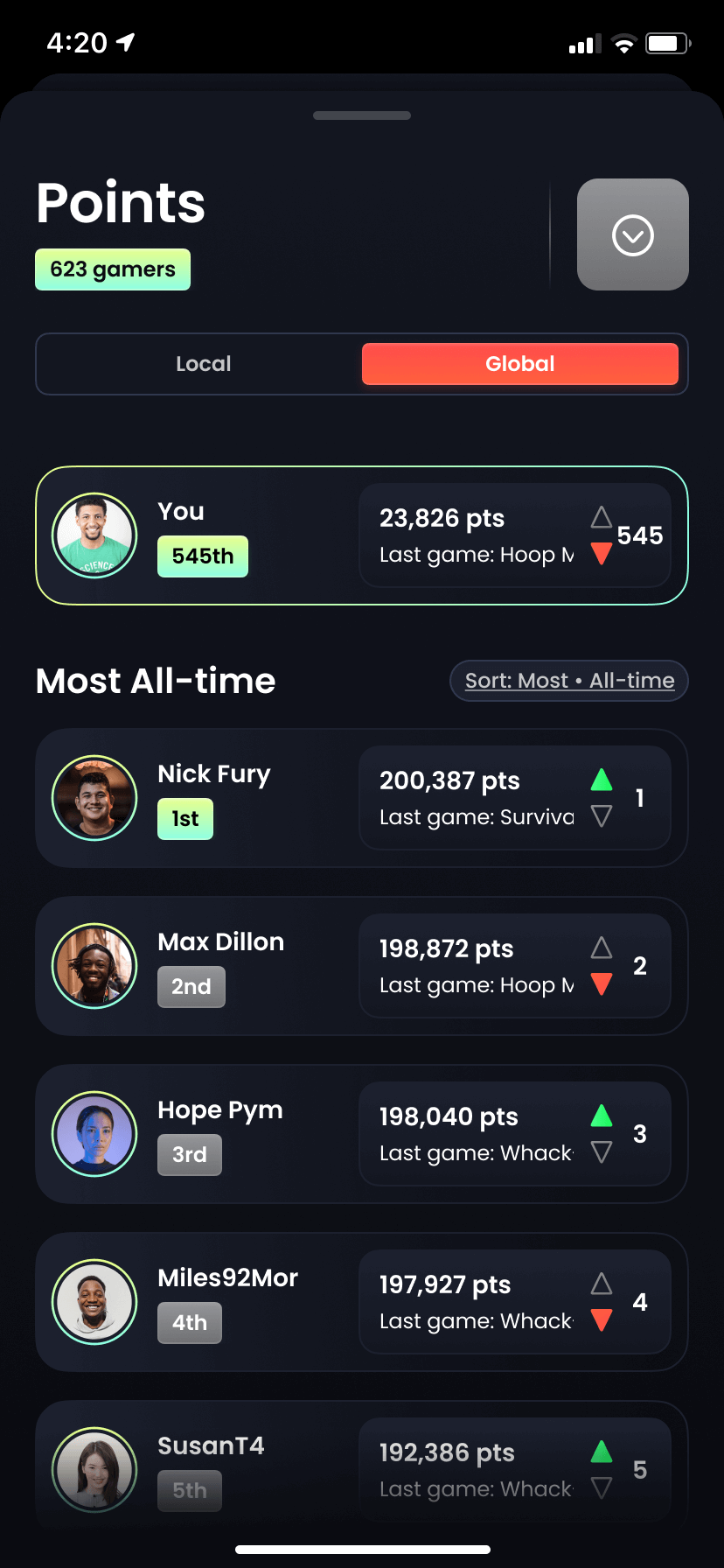Collapse the sheet with the chevron-down button
Image resolution: width=724 pixels, height=1568 pixels.
632,234
